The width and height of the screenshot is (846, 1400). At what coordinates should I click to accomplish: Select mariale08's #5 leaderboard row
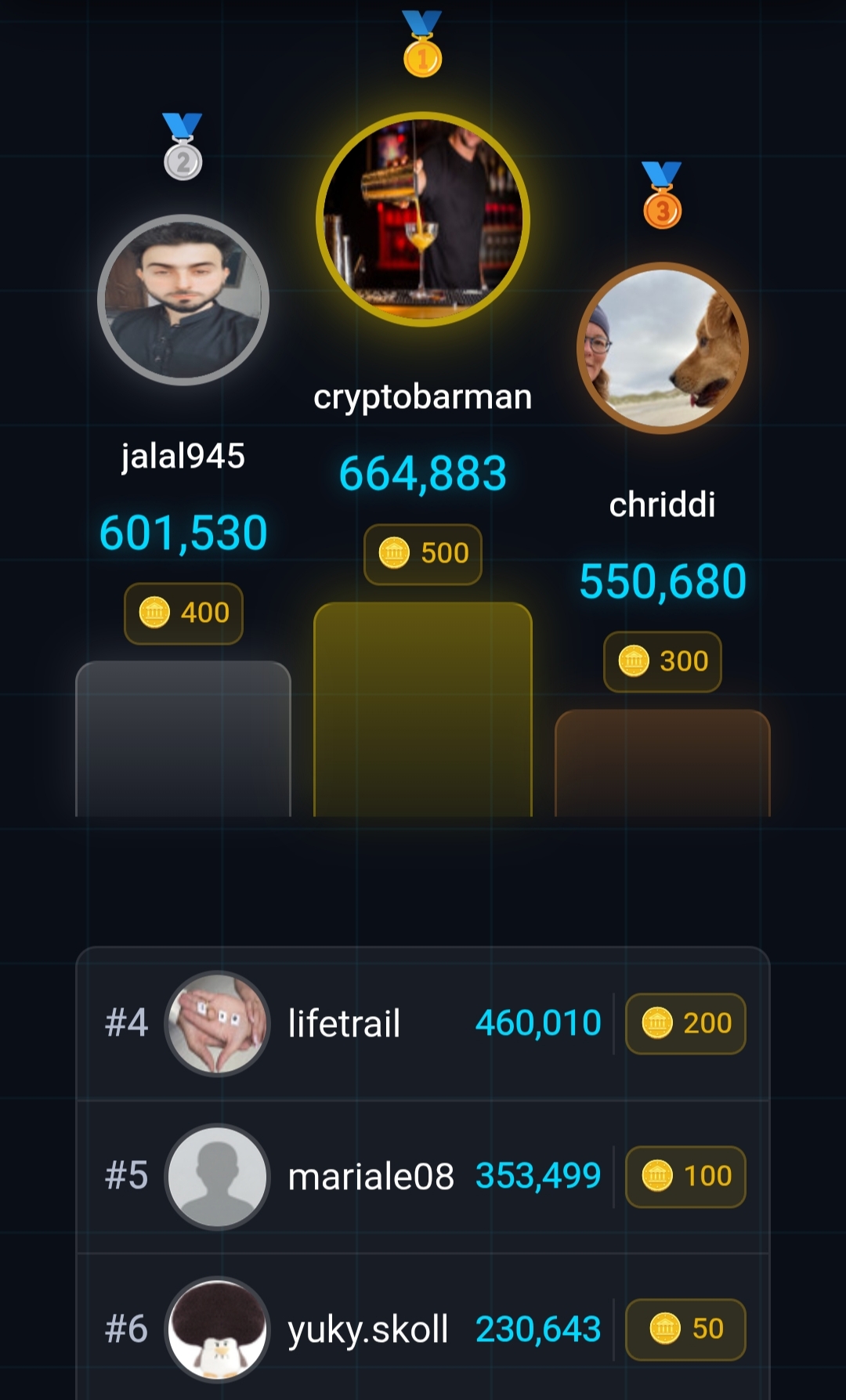click(x=423, y=1177)
